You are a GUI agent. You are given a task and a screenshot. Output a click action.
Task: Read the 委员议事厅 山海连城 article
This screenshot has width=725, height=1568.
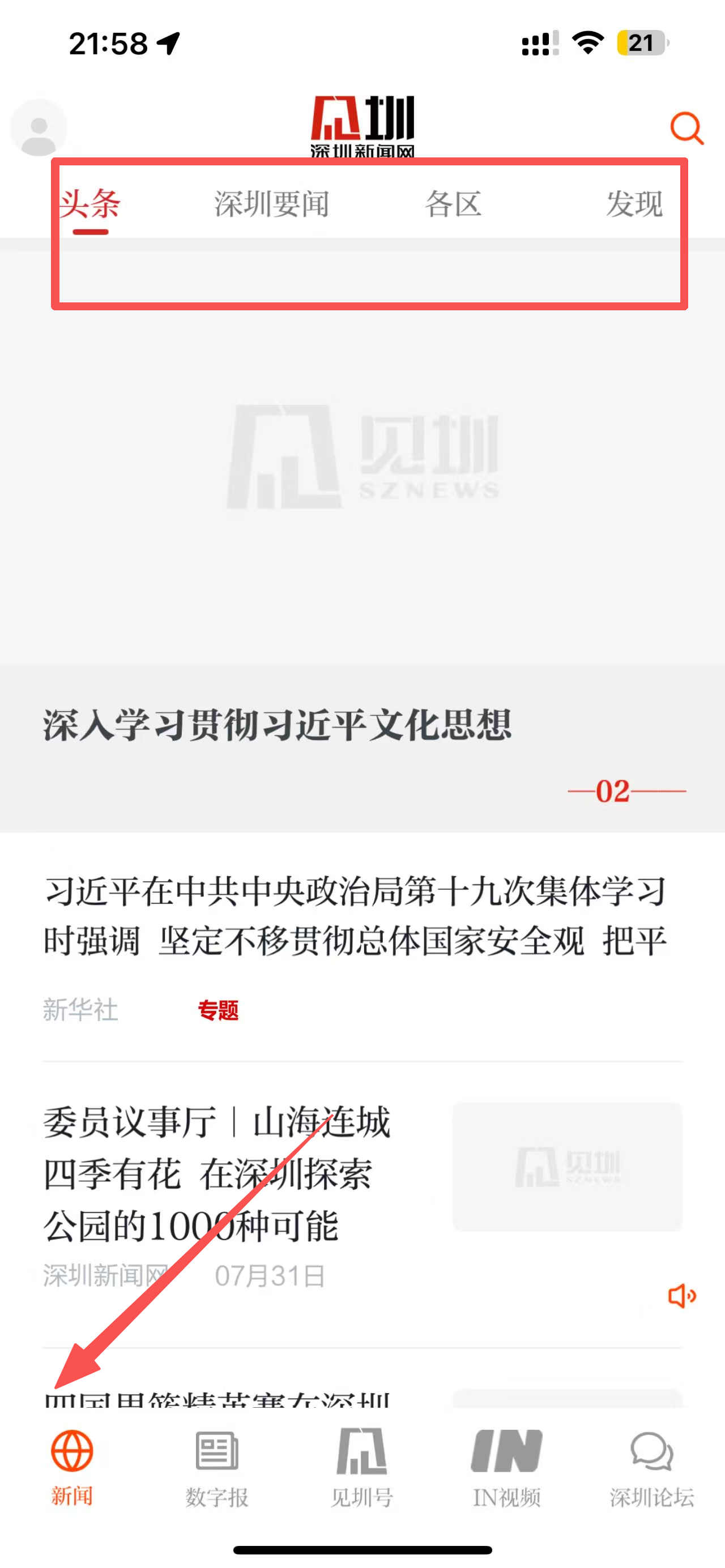point(217,1173)
